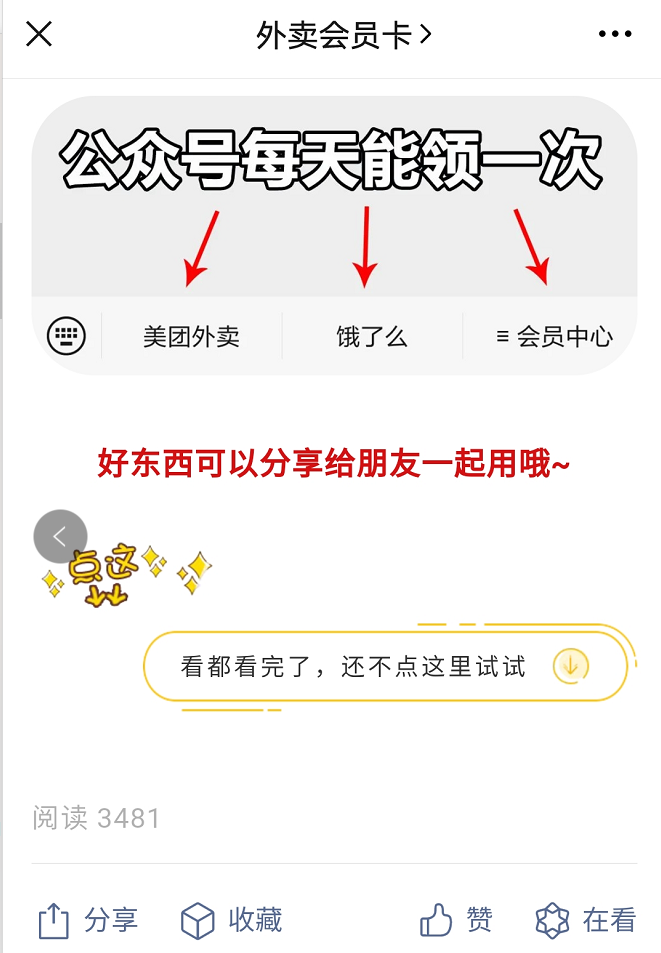The image size is (661, 953).
Task: Tap the gray floating back chevron
Action: coord(60,537)
